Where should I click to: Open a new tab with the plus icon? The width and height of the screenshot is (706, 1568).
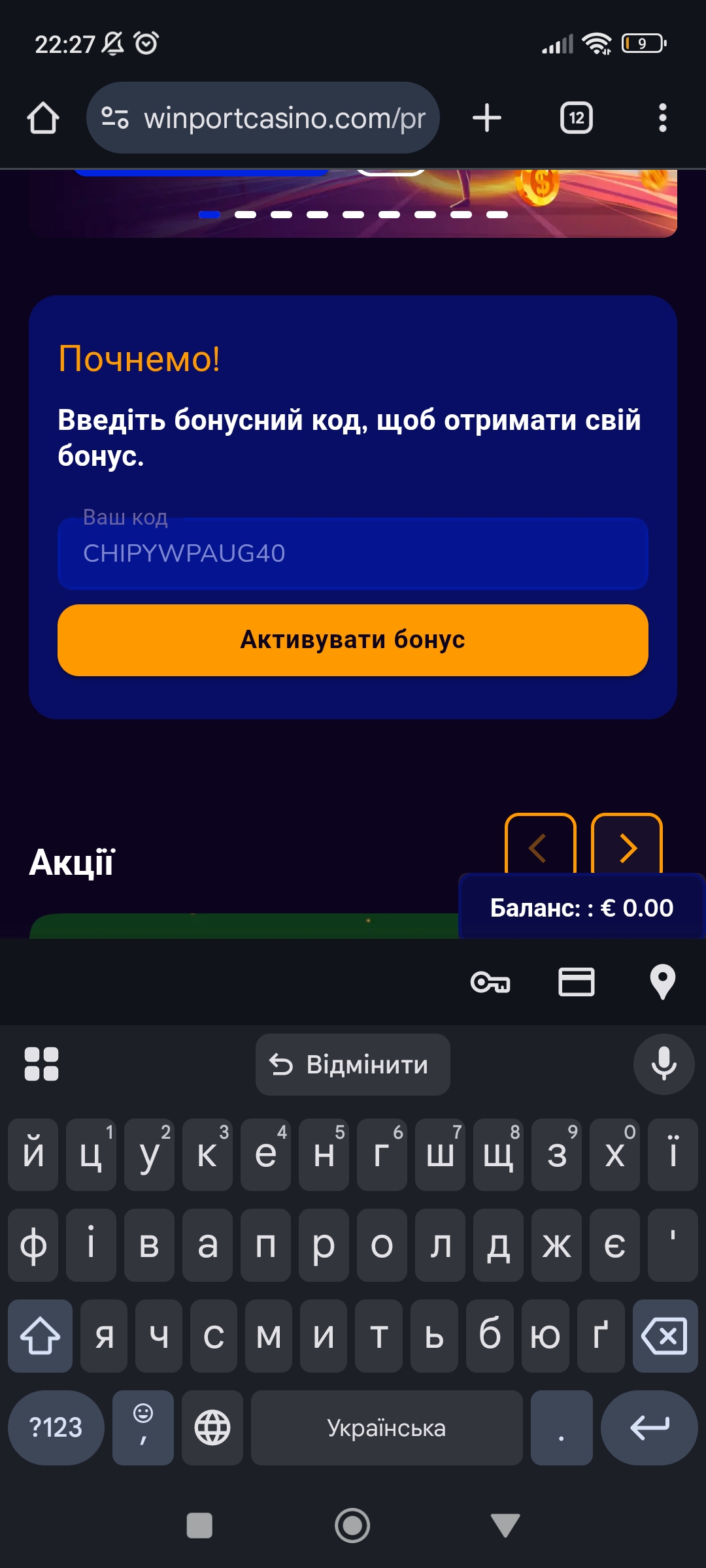click(x=486, y=118)
